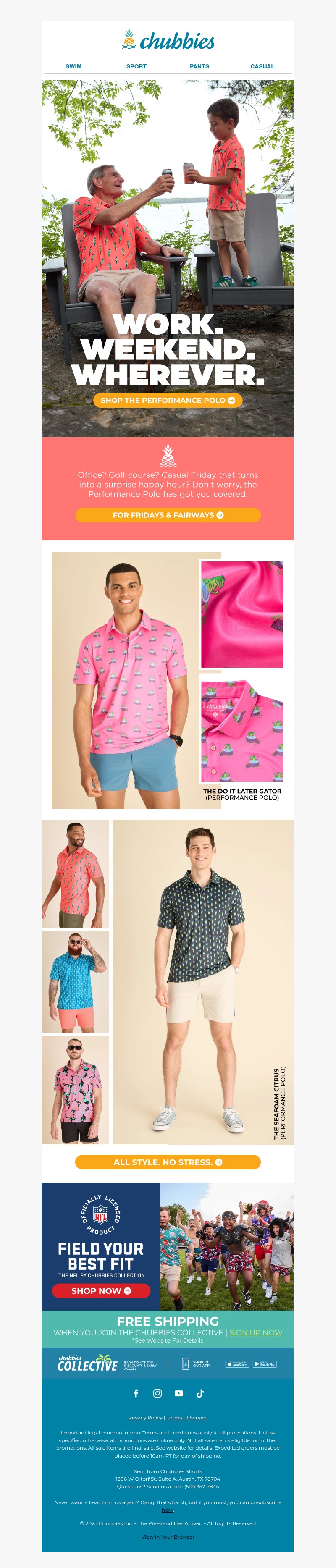Image resolution: width=336 pixels, height=1568 pixels.
Task: Read the Privacy Policy
Action: [145, 1418]
